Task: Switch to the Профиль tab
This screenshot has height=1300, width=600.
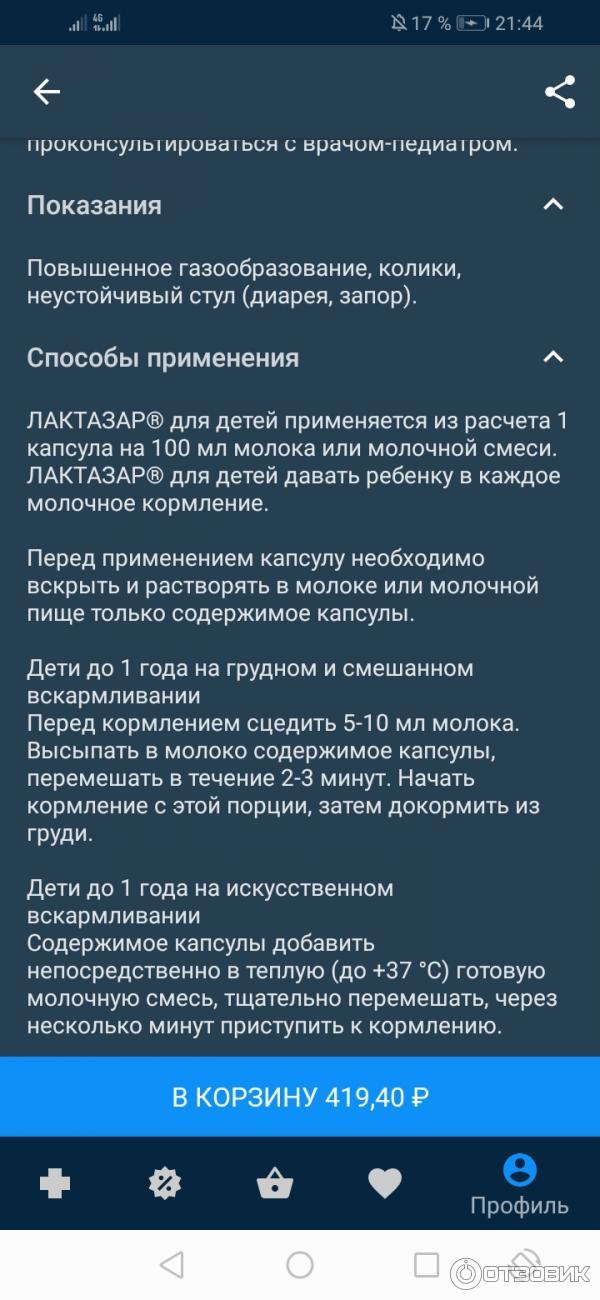Action: [519, 1184]
